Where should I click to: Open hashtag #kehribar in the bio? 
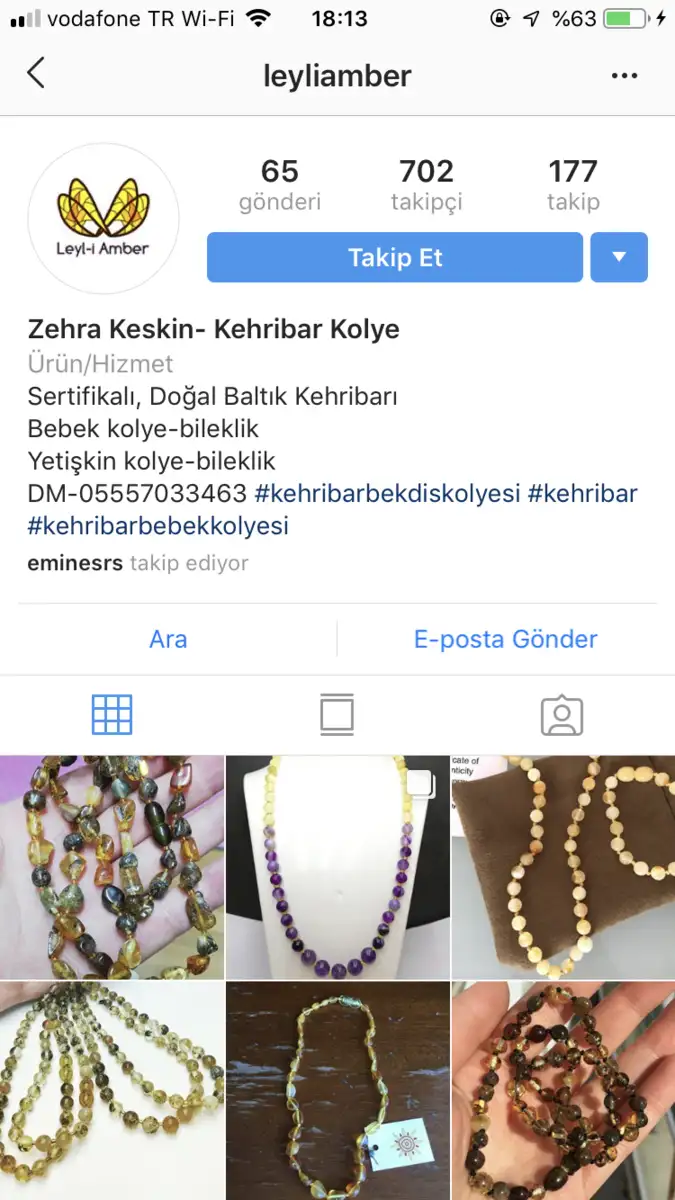point(582,493)
